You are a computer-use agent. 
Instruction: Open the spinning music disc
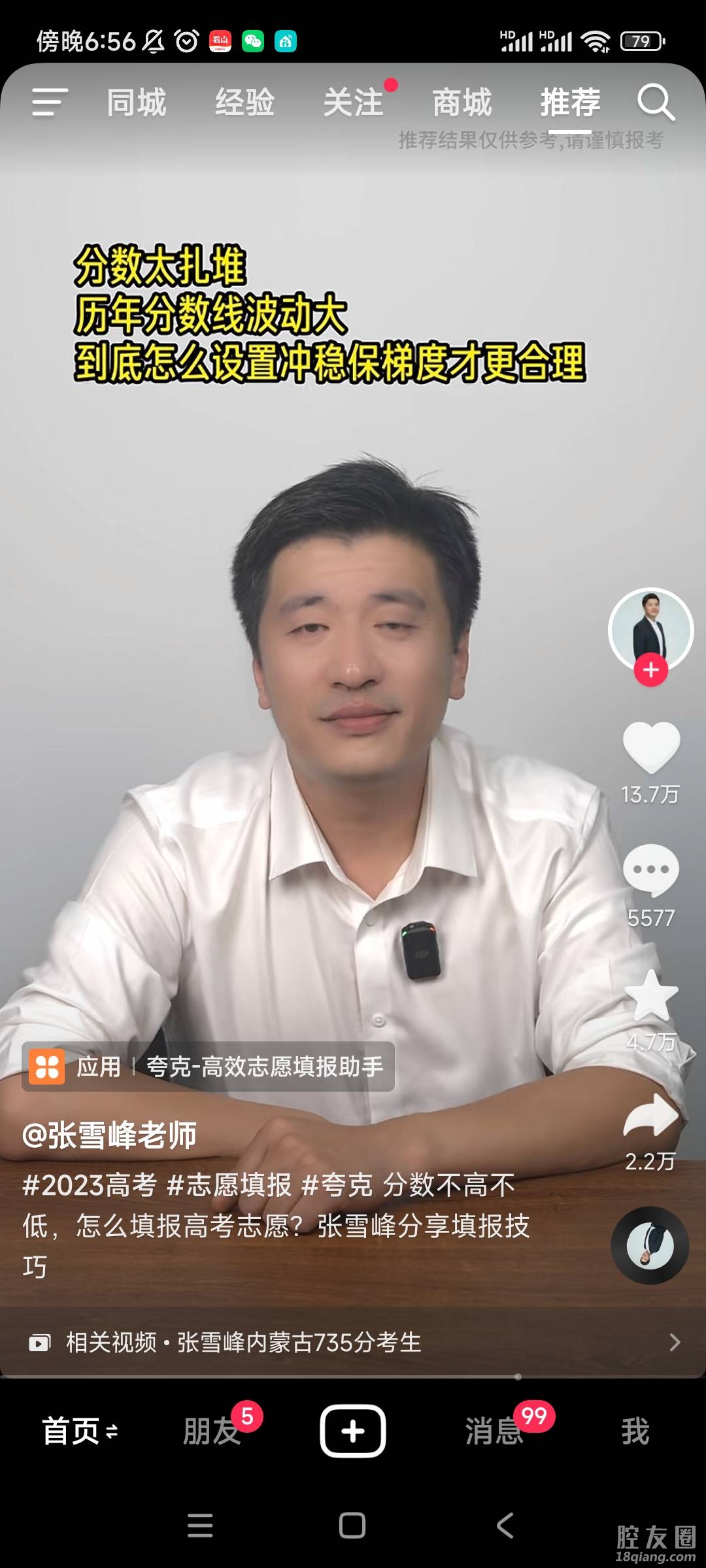click(650, 1245)
